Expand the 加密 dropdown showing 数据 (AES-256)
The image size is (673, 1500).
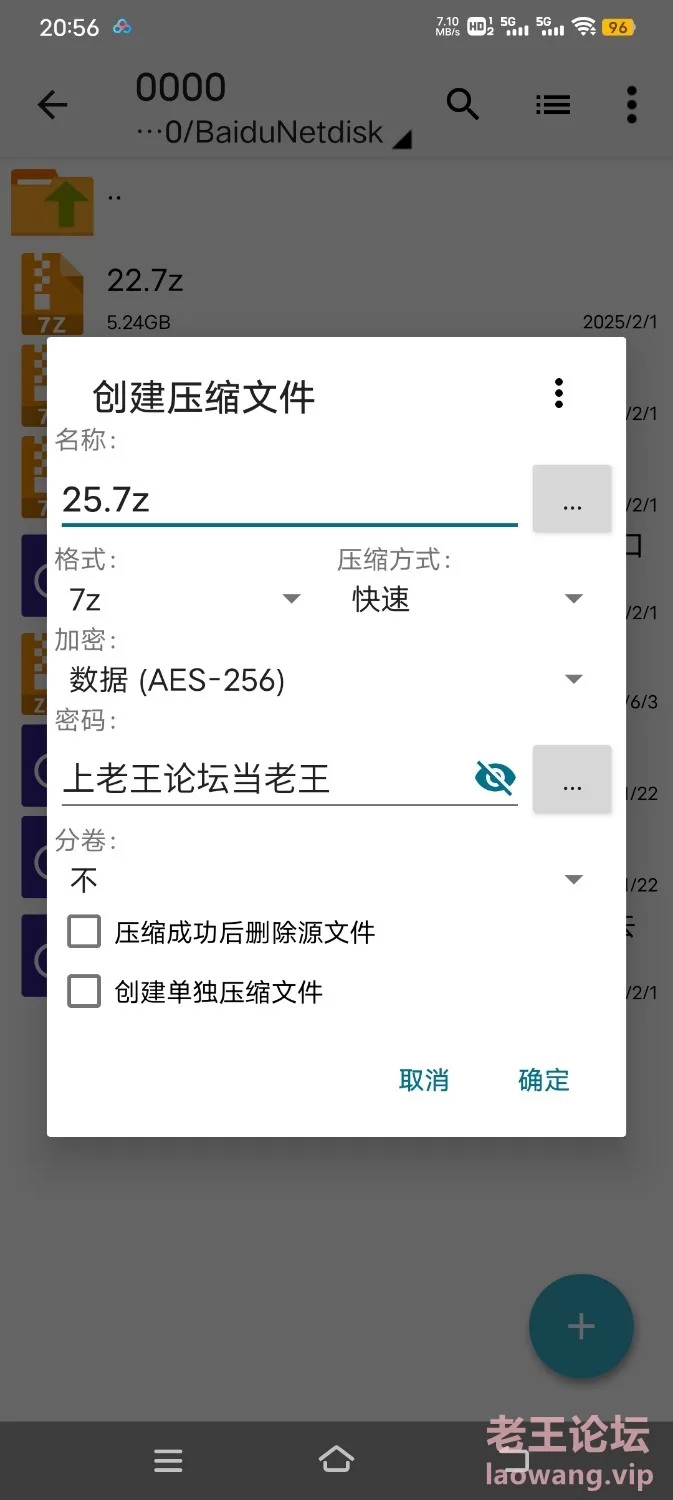(326, 680)
